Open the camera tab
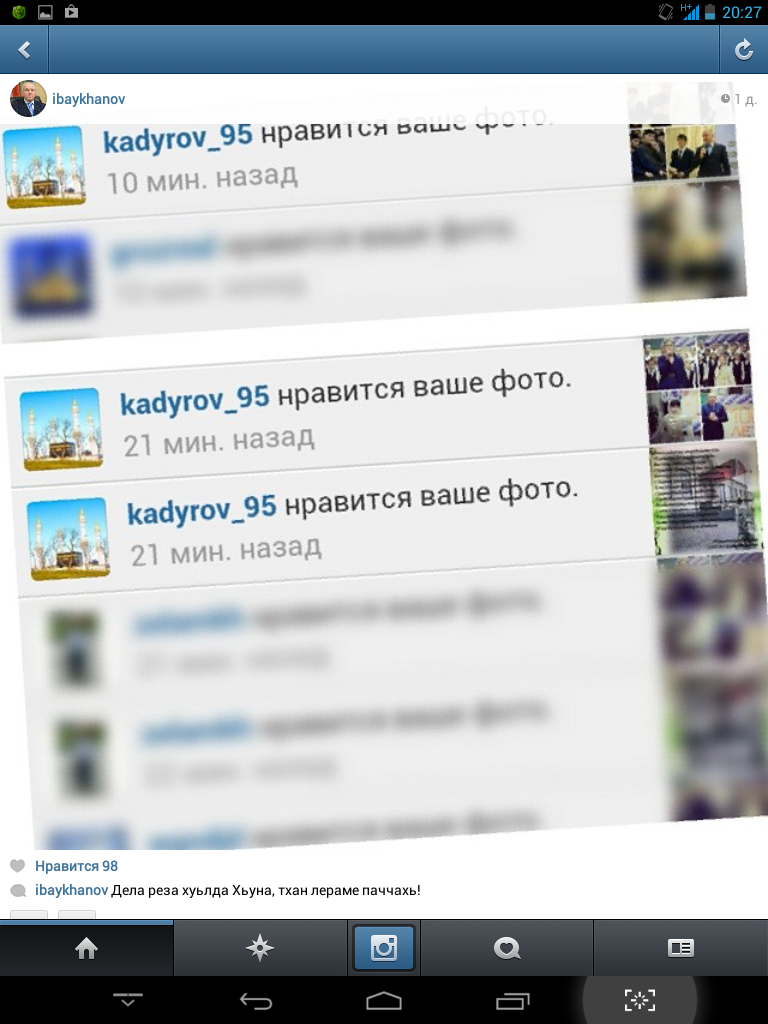 tap(384, 948)
